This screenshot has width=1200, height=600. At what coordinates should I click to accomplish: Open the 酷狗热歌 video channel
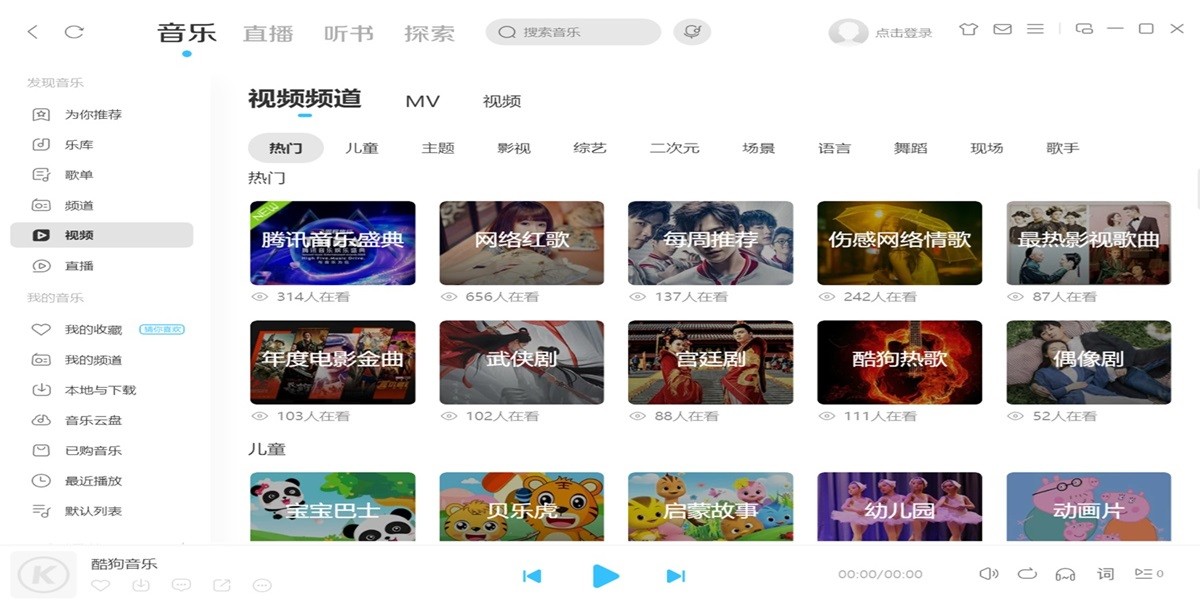899,362
